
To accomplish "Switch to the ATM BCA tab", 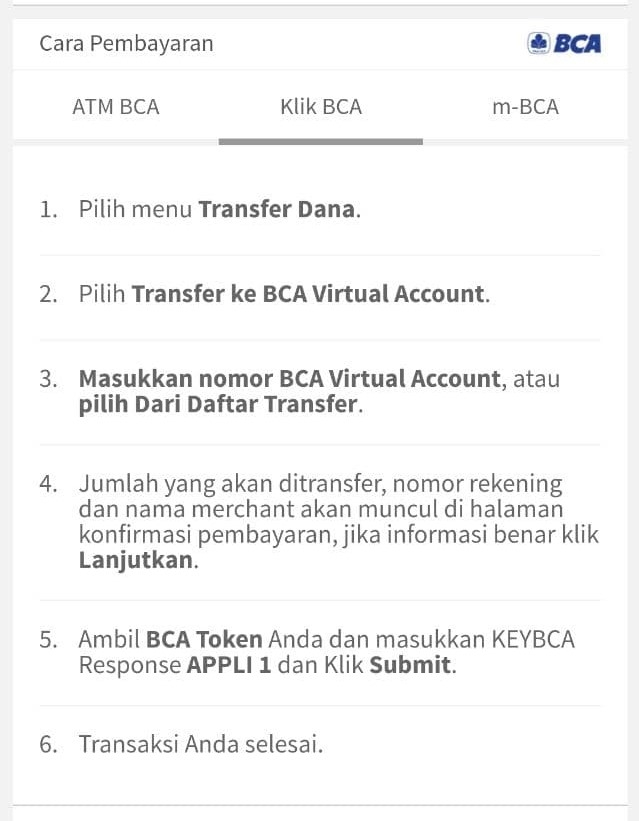I will coord(116,106).
